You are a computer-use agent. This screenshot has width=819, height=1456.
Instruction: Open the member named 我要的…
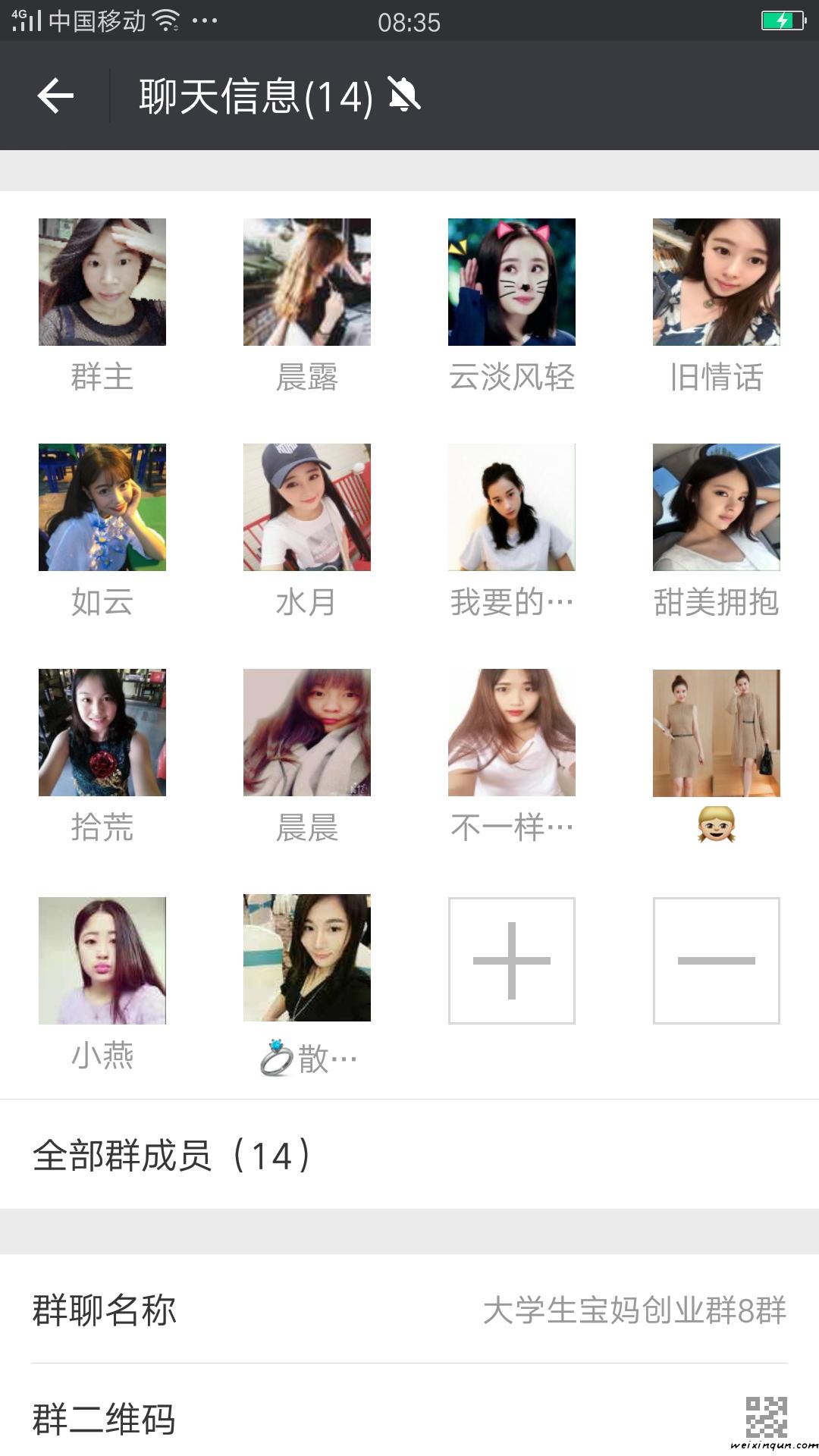tap(512, 507)
